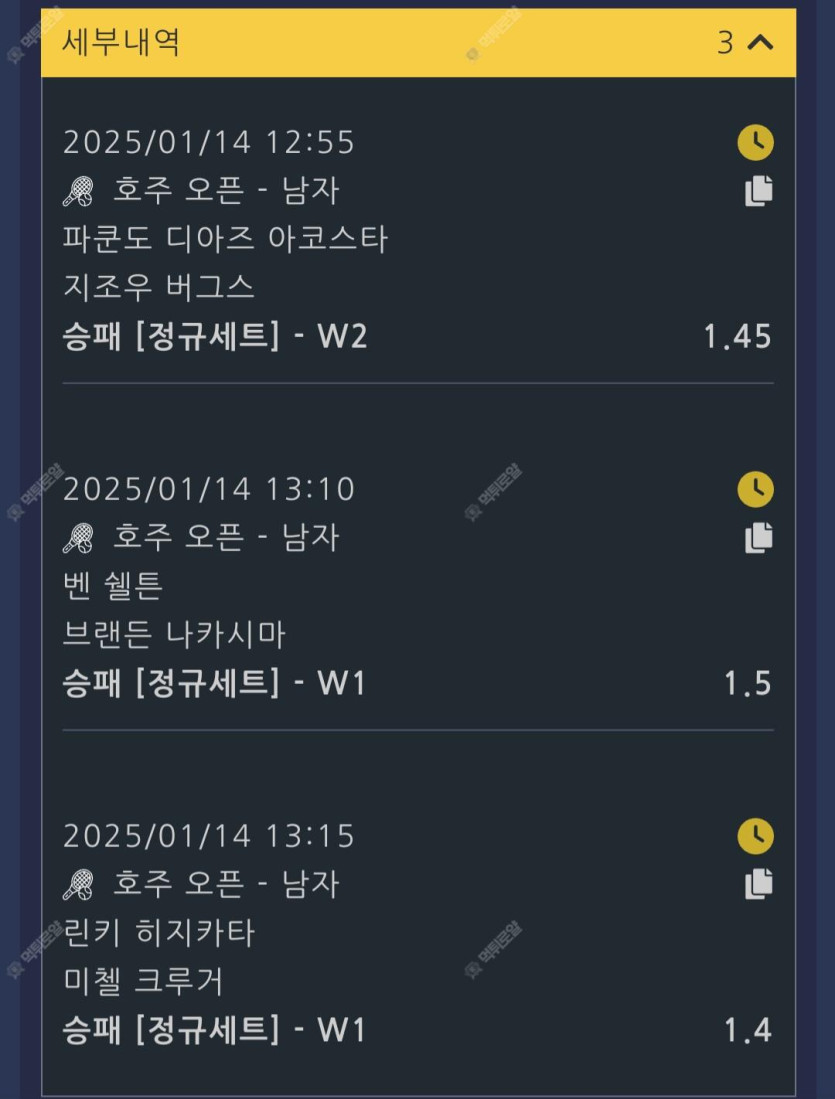Copy the 벤 쉘튼 match details
The width and height of the screenshot is (835, 1099).
pyautogui.click(x=759, y=537)
